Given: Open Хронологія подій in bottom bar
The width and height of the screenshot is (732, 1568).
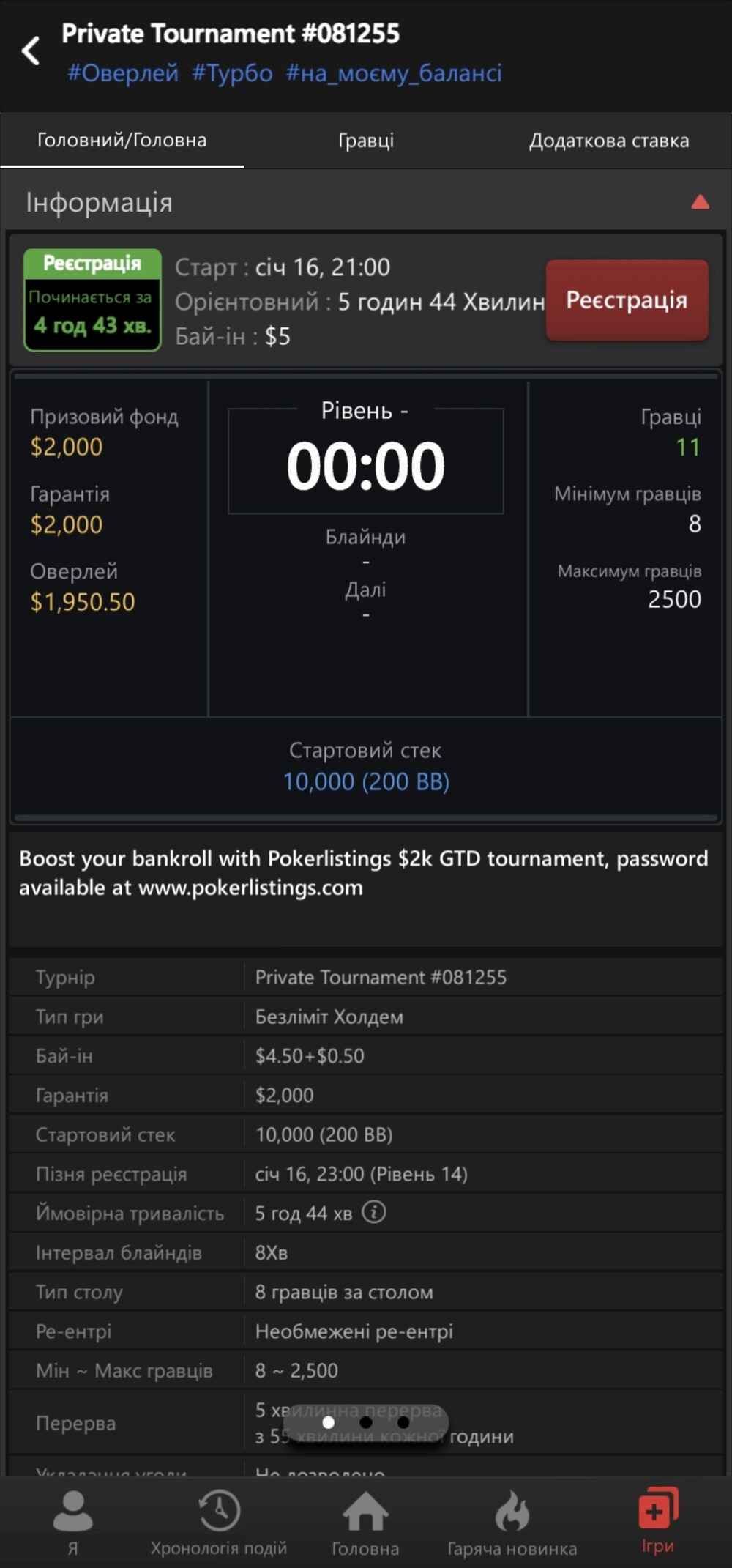Looking at the screenshot, I should click(x=219, y=1521).
